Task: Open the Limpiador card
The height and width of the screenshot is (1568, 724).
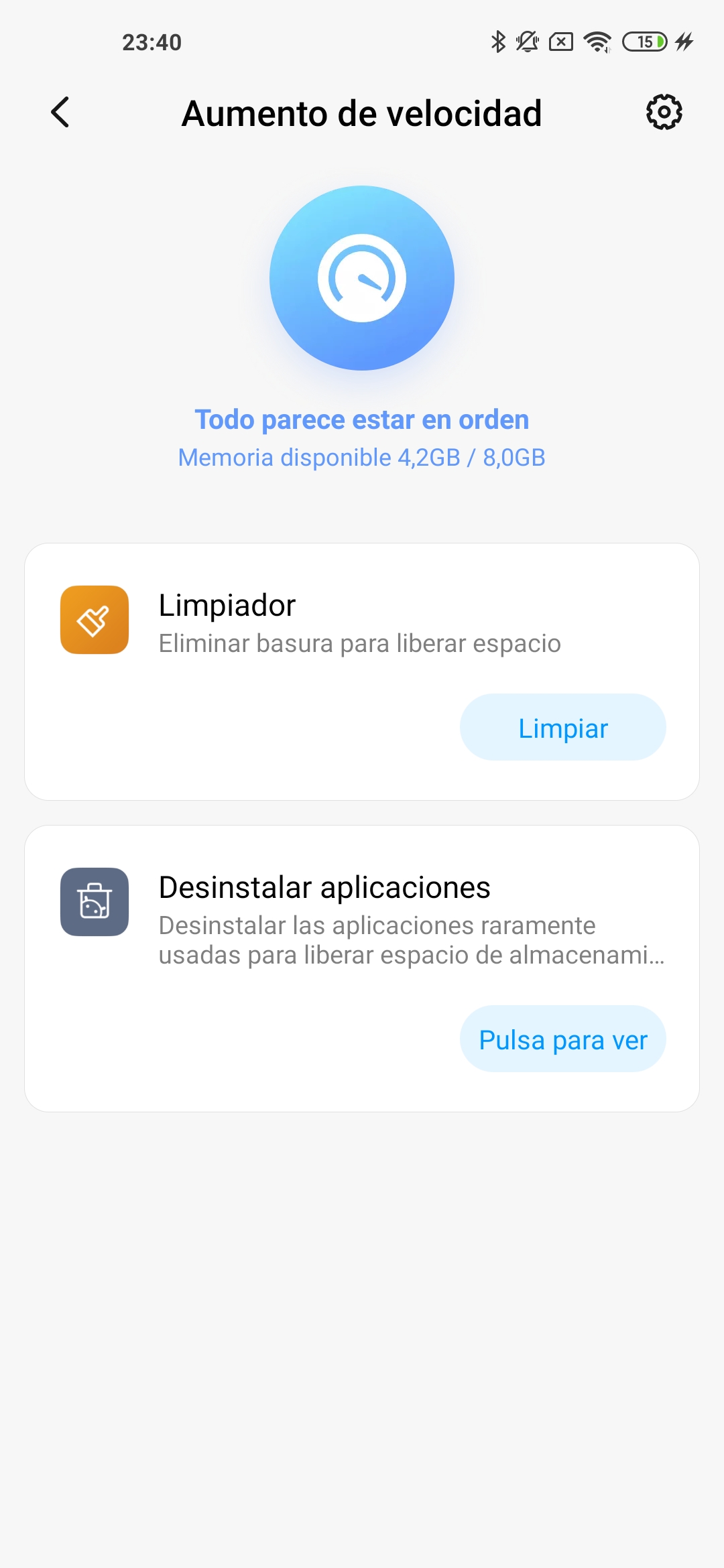Action: click(362, 672)
